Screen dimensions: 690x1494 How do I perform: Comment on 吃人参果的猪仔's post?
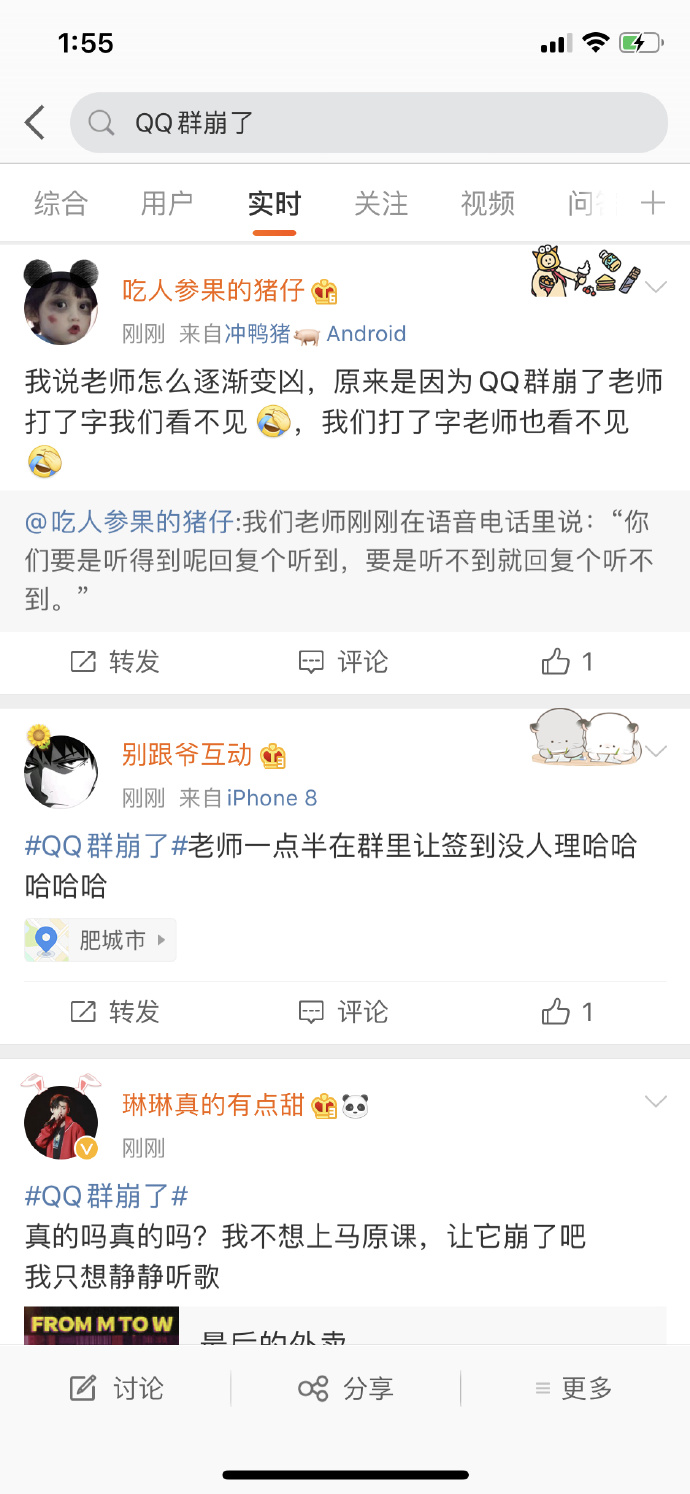[x=344, y=662]
